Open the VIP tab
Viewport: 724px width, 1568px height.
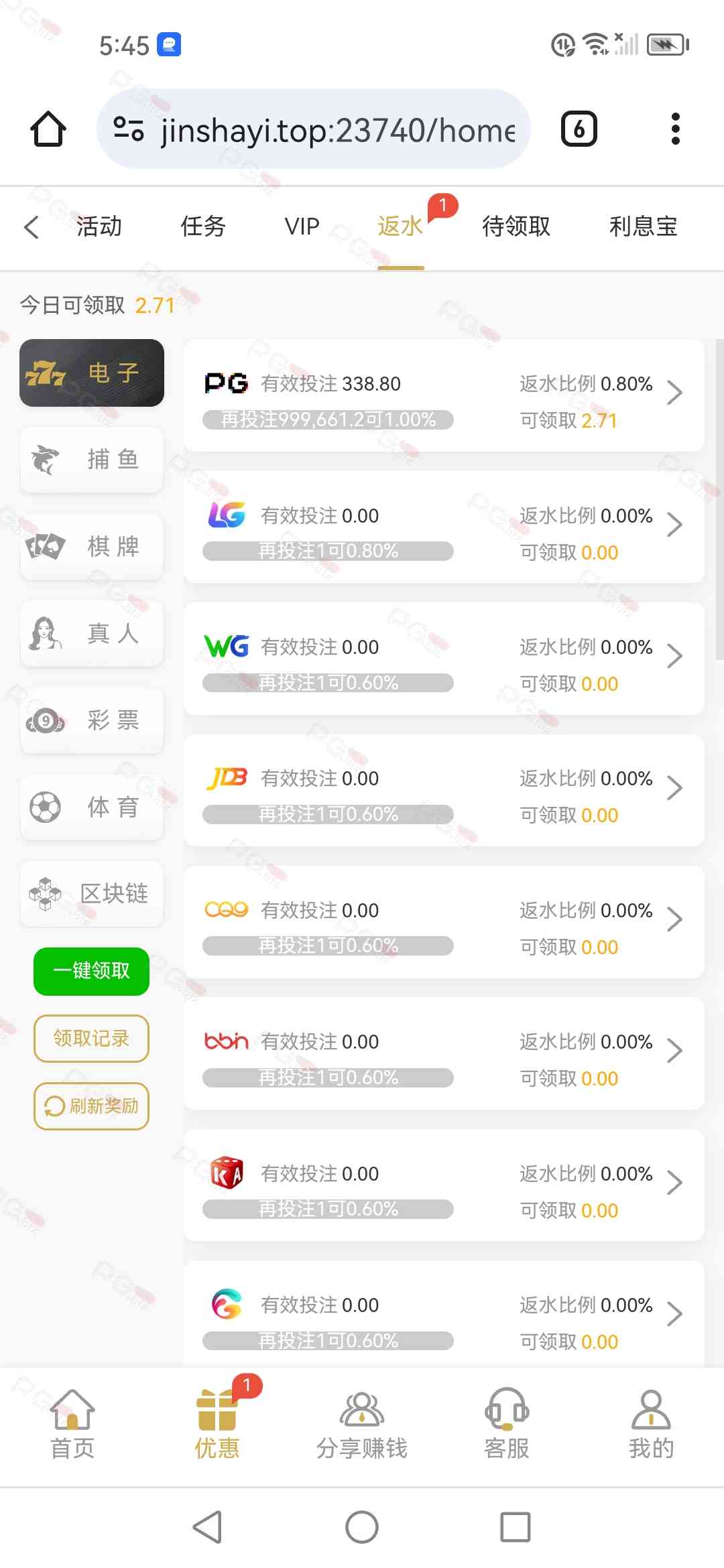pos(302,227)
